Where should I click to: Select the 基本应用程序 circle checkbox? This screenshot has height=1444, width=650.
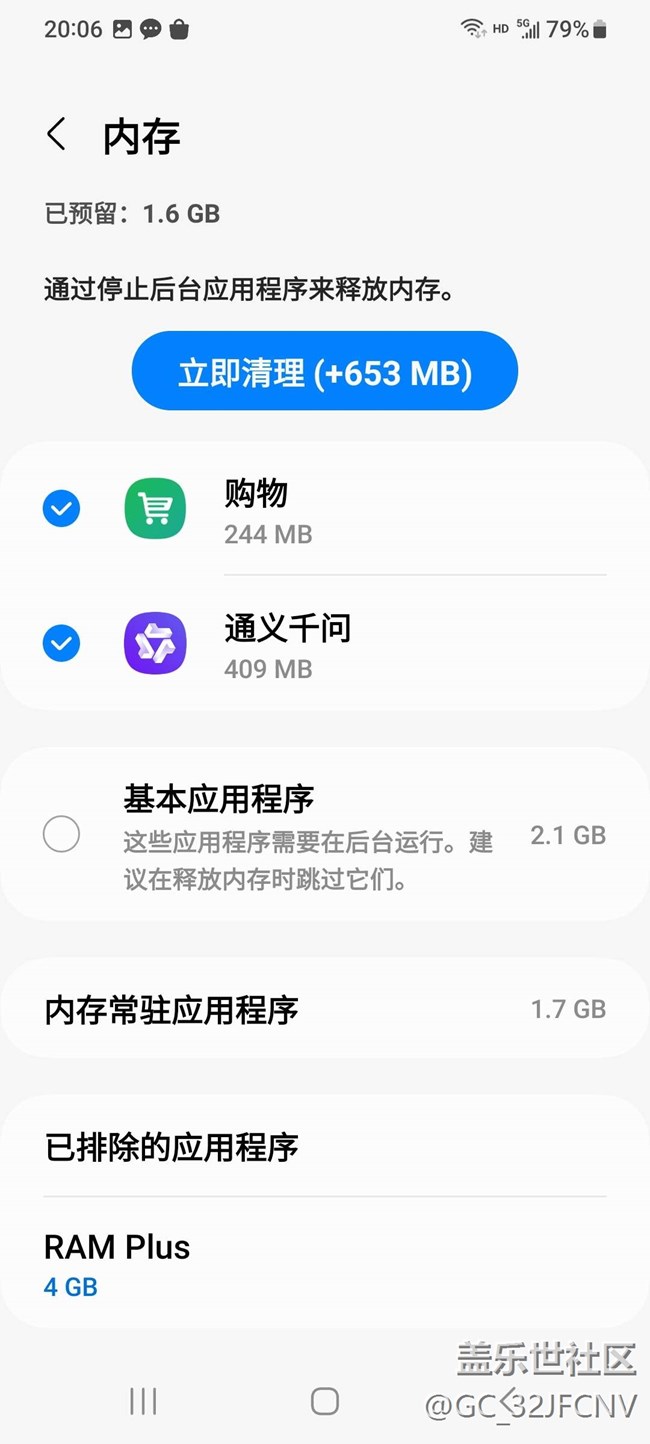pyautogui.click(x=61, y=834)
